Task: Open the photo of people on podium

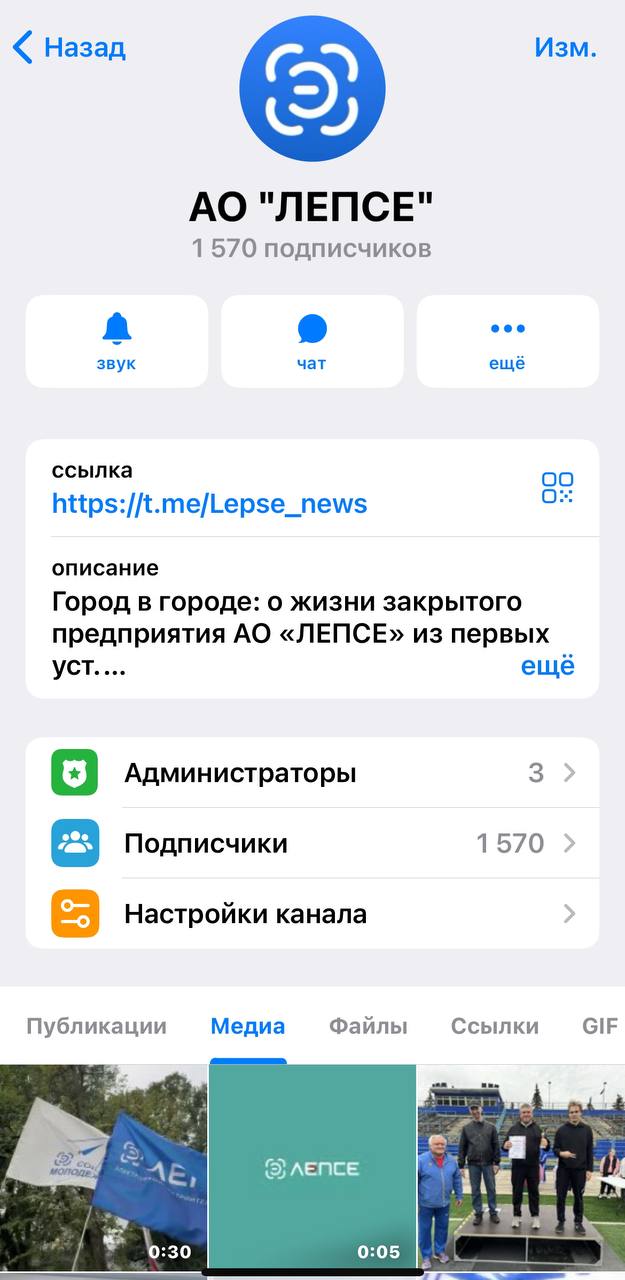Action: pos(521,1167)
